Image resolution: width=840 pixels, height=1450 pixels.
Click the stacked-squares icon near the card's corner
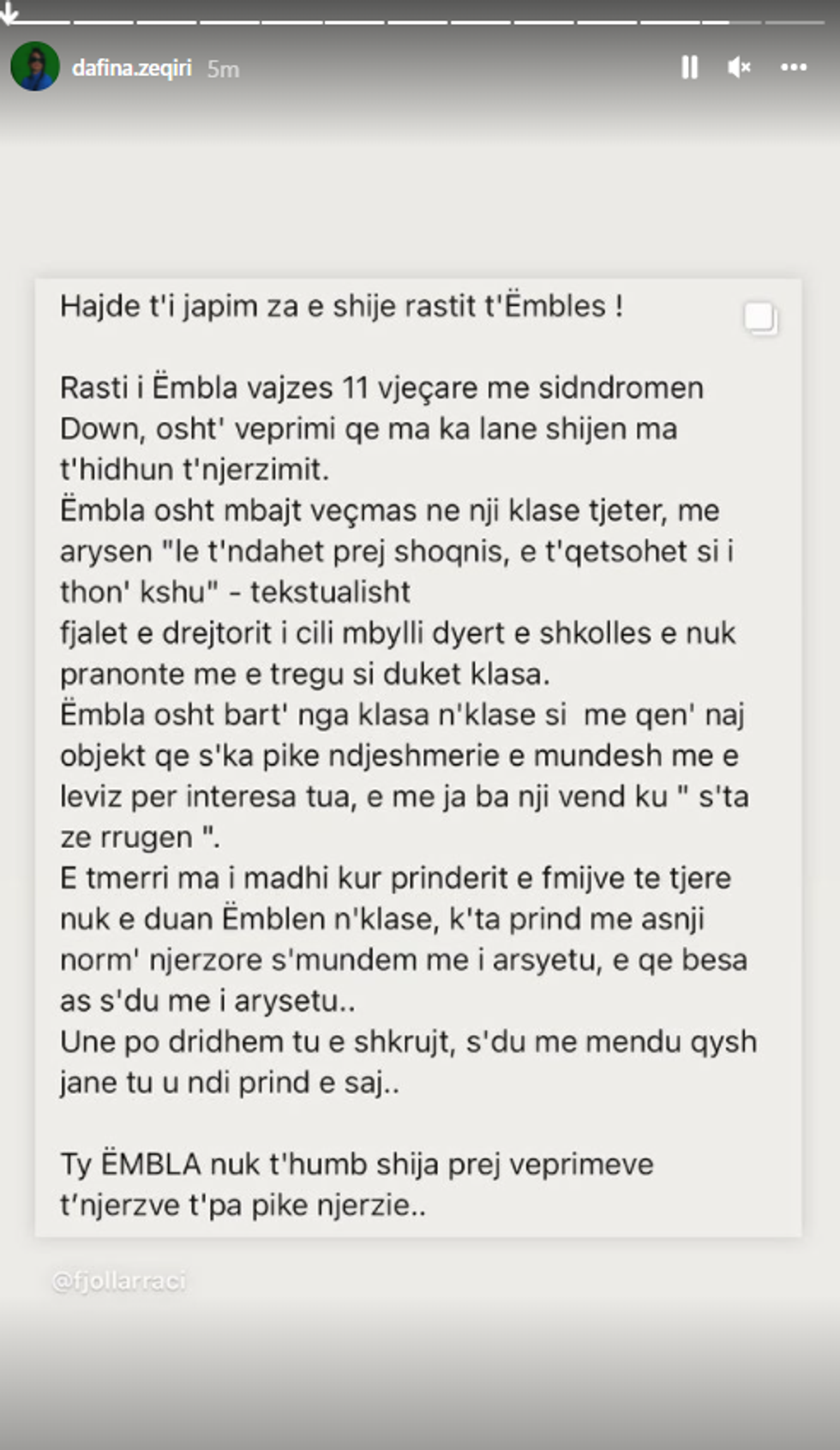pos(760,318)
